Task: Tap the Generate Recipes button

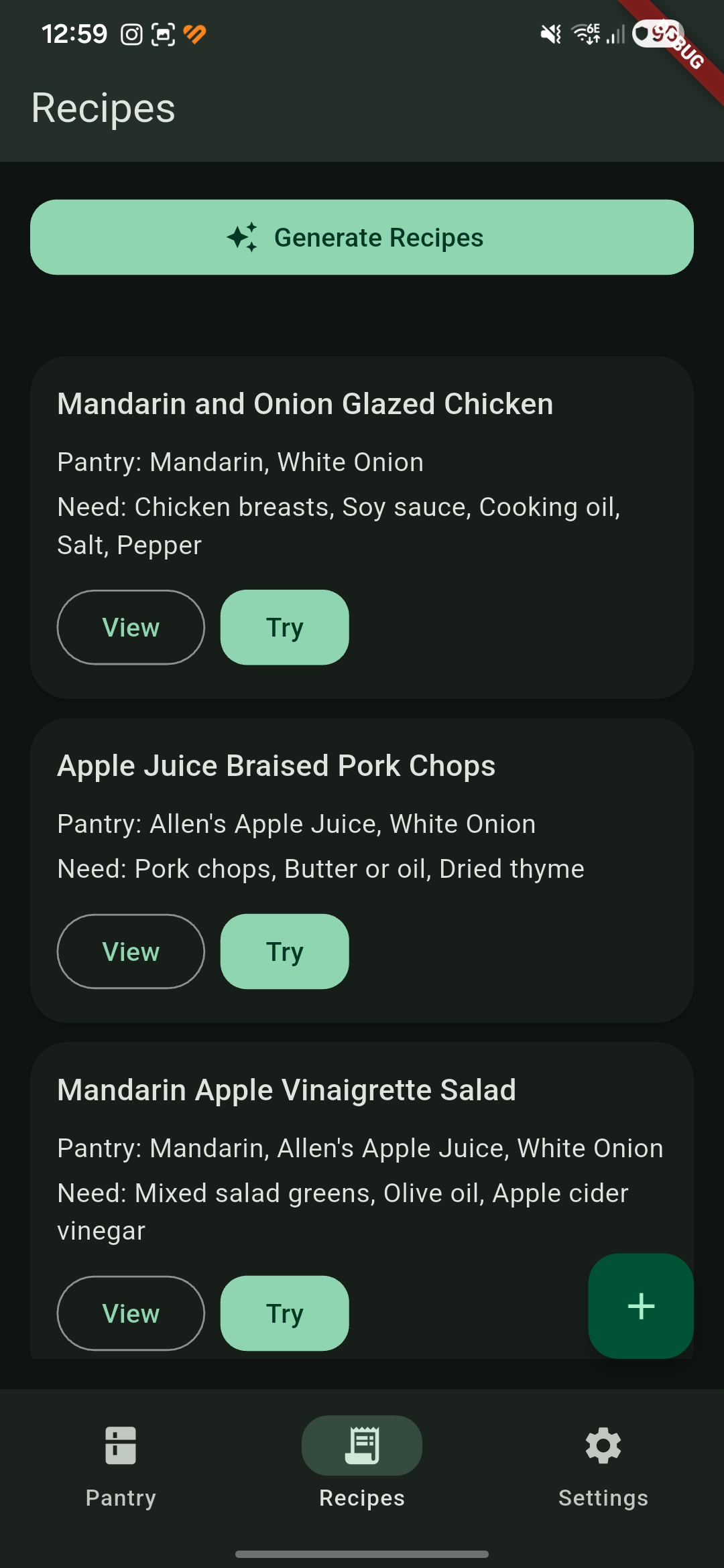Action: tap(362, 237)
